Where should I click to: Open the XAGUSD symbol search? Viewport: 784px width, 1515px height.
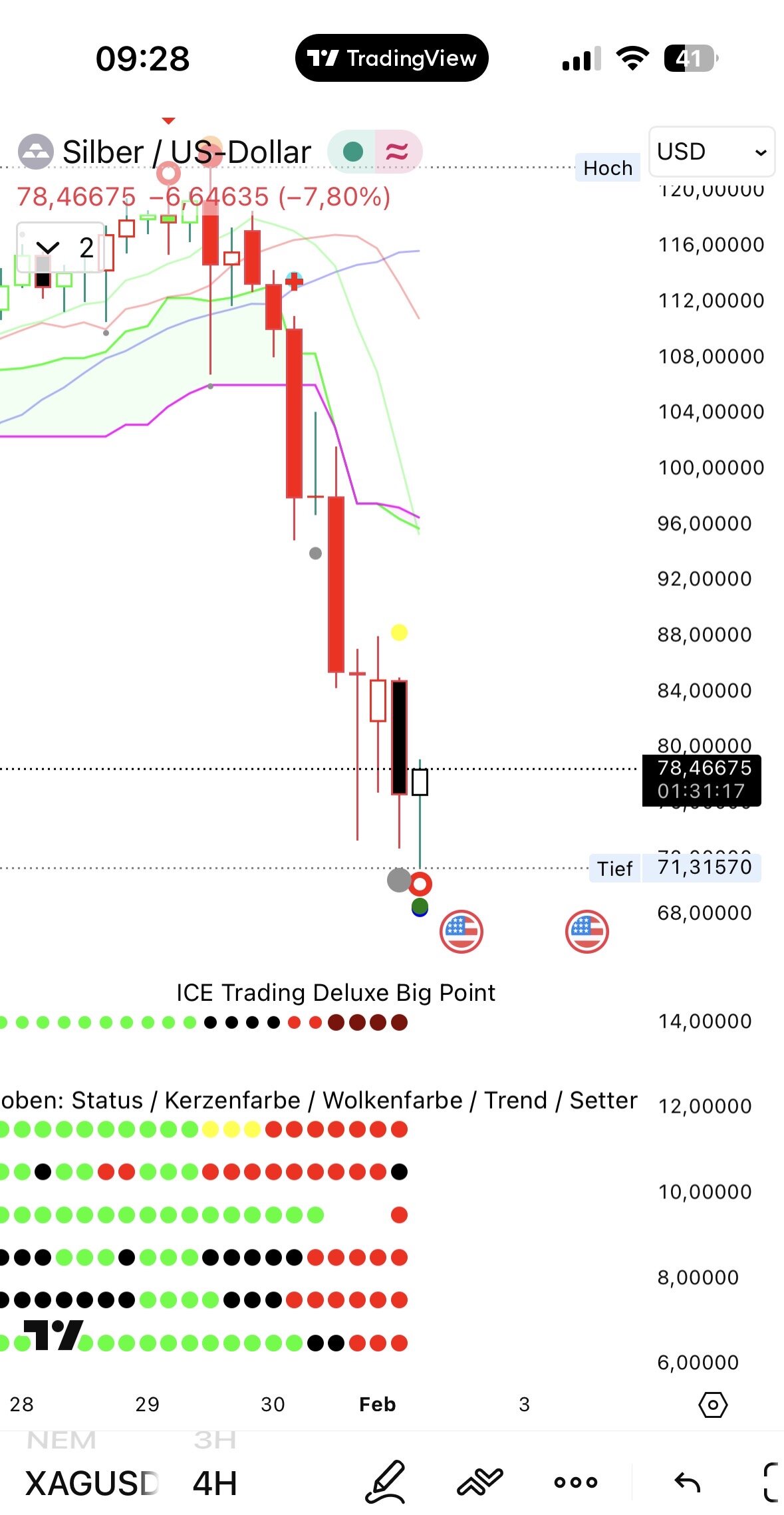coord(92,1483)
